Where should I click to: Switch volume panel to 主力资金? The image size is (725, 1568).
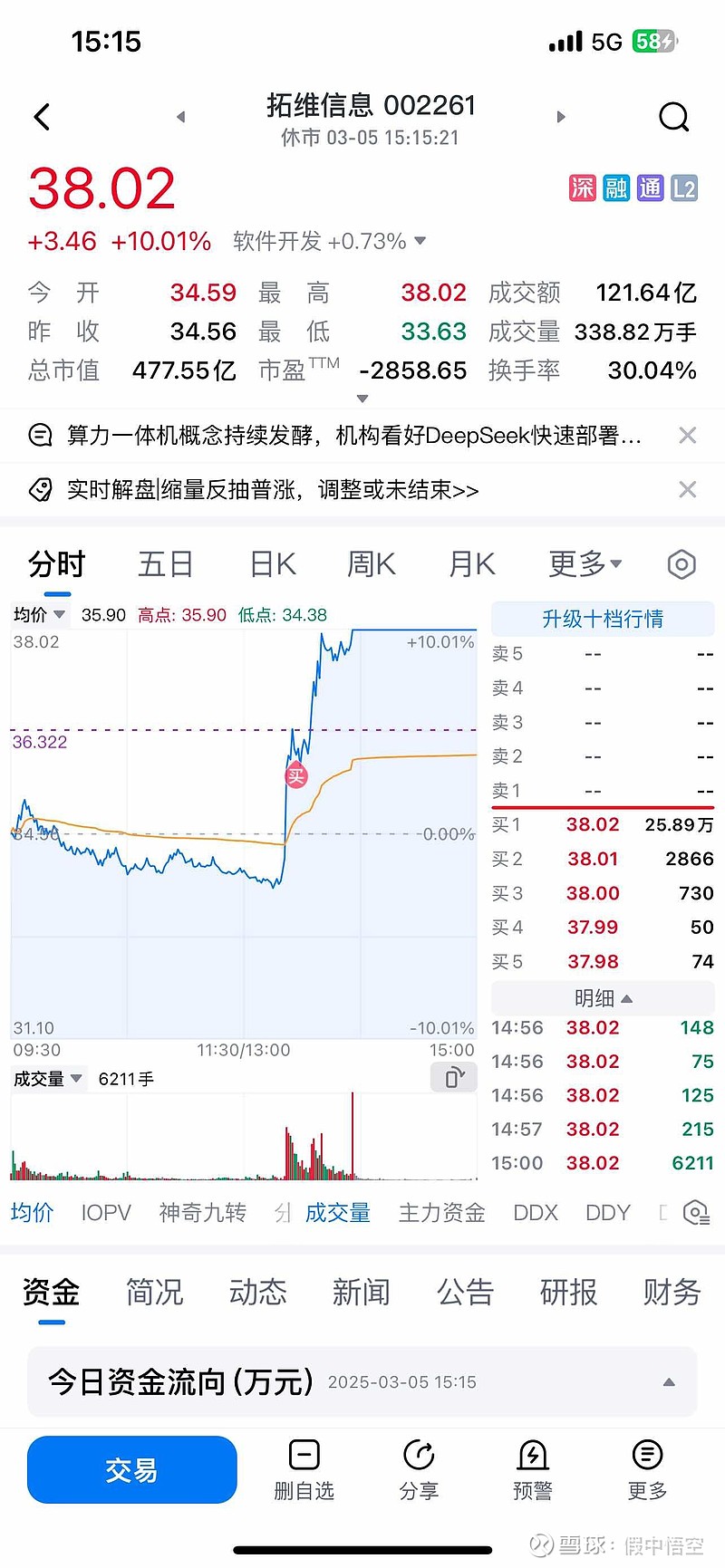click(441, 1212)
